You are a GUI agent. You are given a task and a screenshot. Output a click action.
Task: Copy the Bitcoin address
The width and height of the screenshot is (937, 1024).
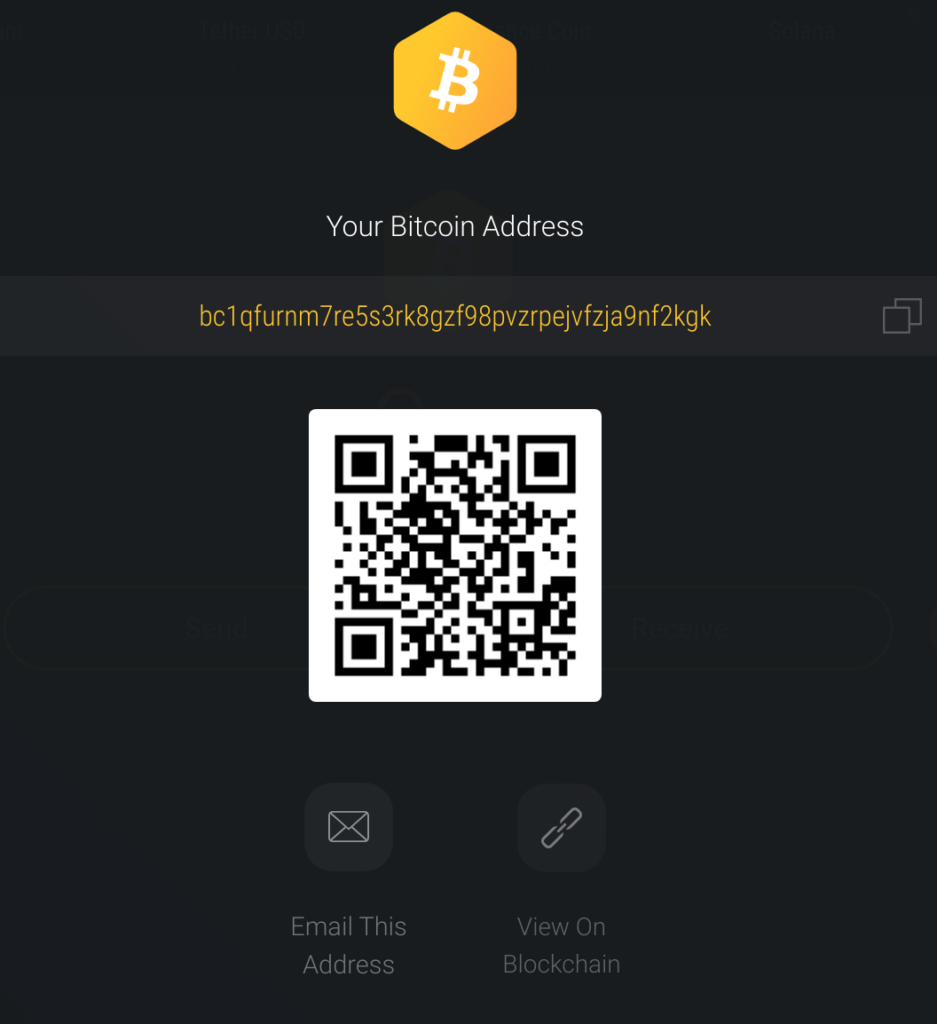[901, 316]
